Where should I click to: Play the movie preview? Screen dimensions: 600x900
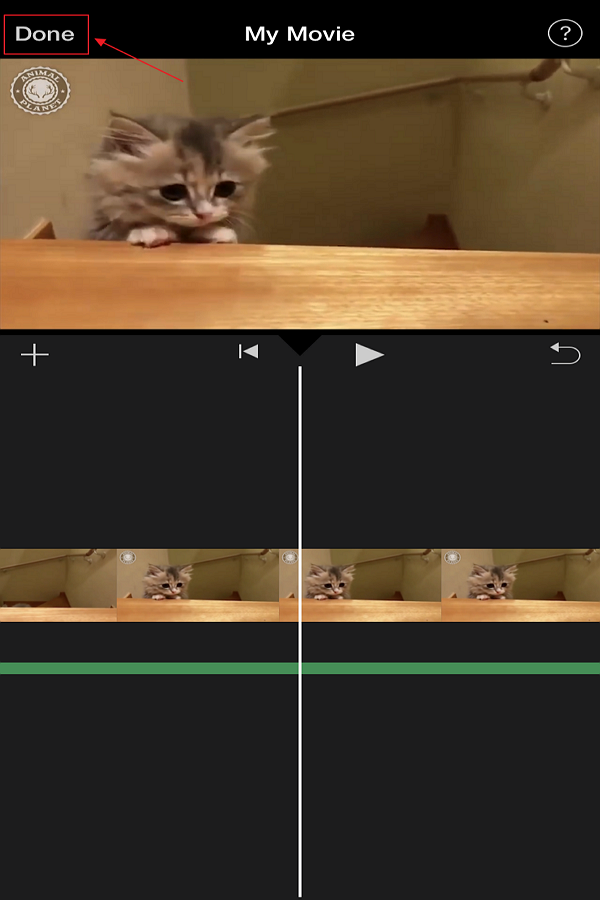(369, 355)
